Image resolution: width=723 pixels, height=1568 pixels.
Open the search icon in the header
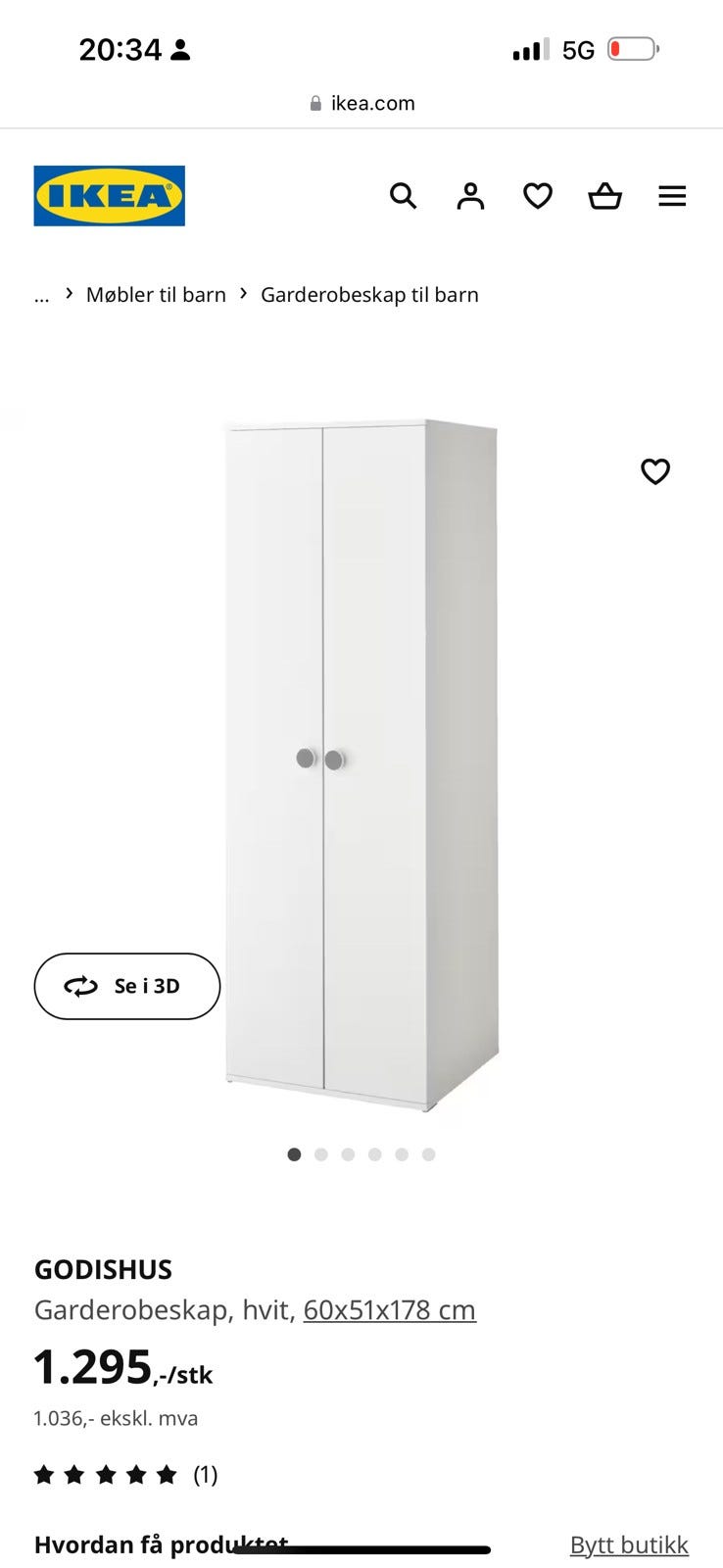(x=403, y=196)
